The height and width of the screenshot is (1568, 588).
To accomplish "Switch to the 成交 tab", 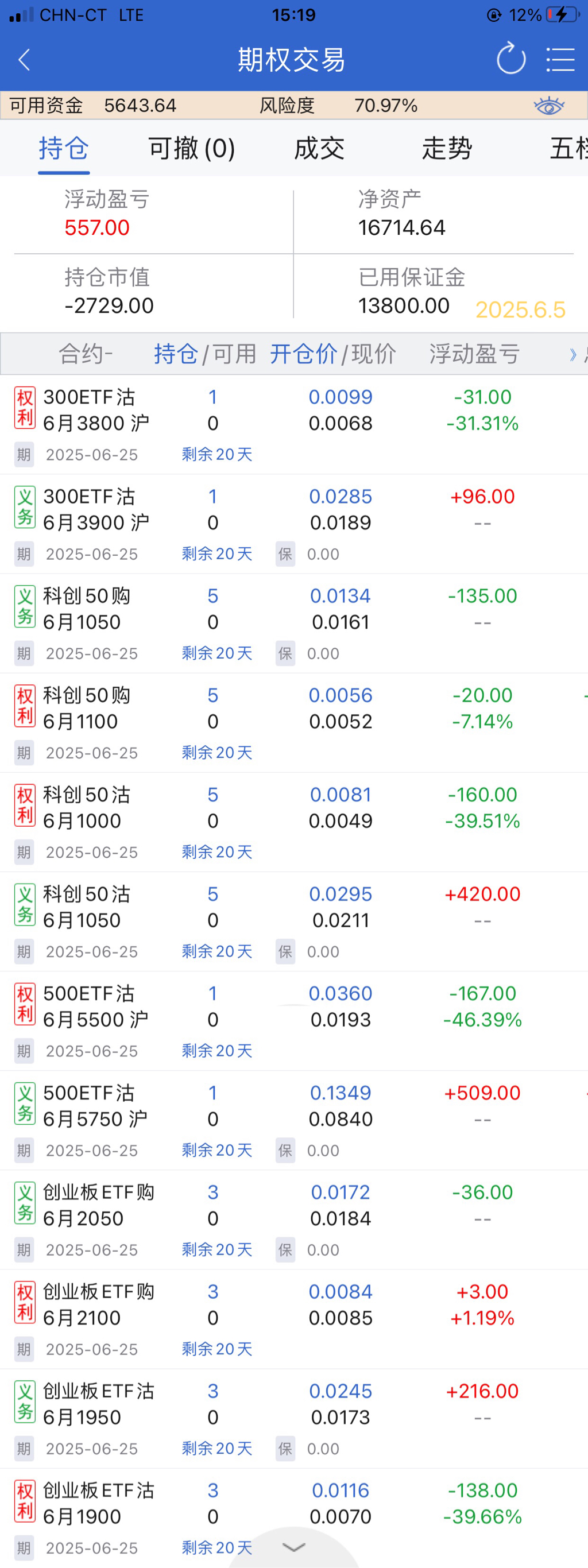I will pyautogui.click(x=320, y=149).
